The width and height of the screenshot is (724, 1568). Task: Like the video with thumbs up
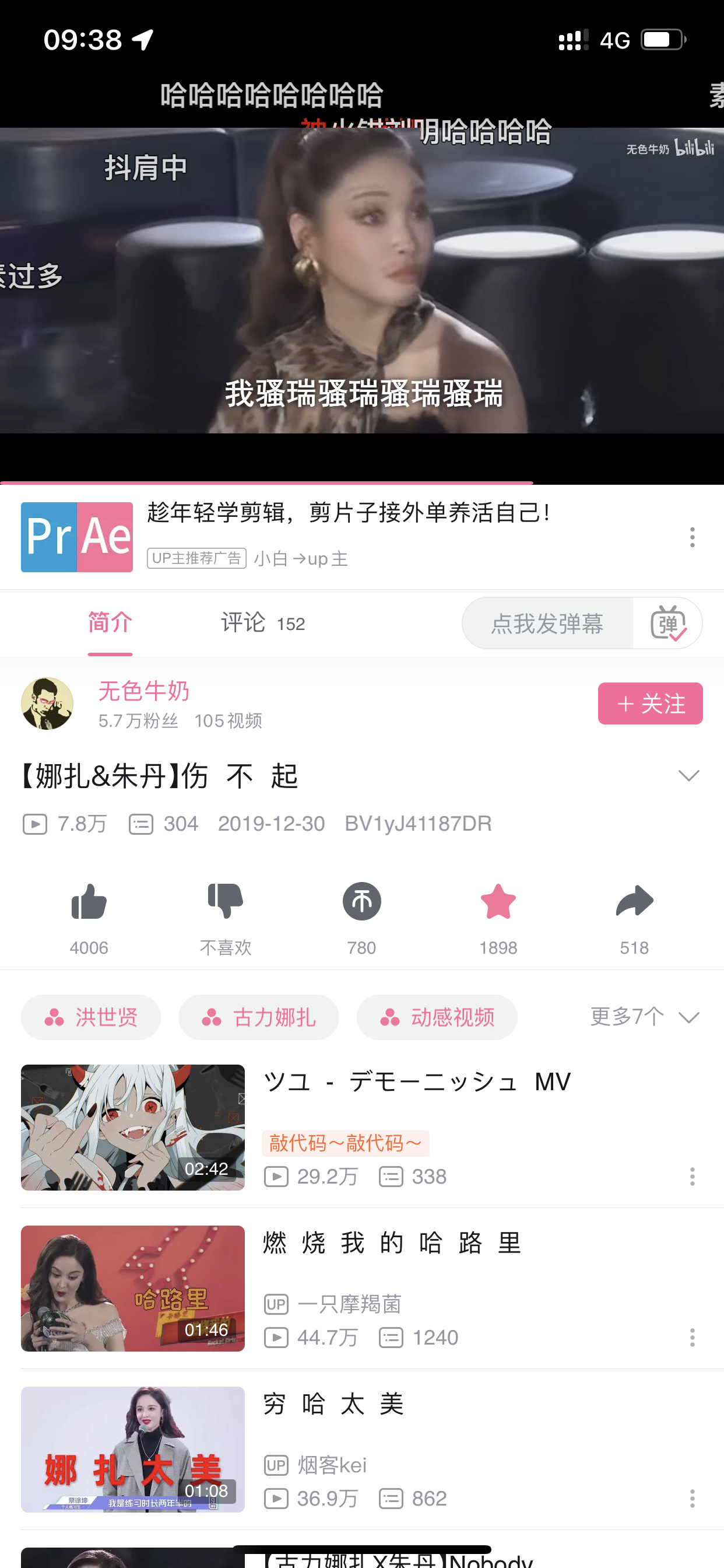pyautogui.click(x=89, y=901)
